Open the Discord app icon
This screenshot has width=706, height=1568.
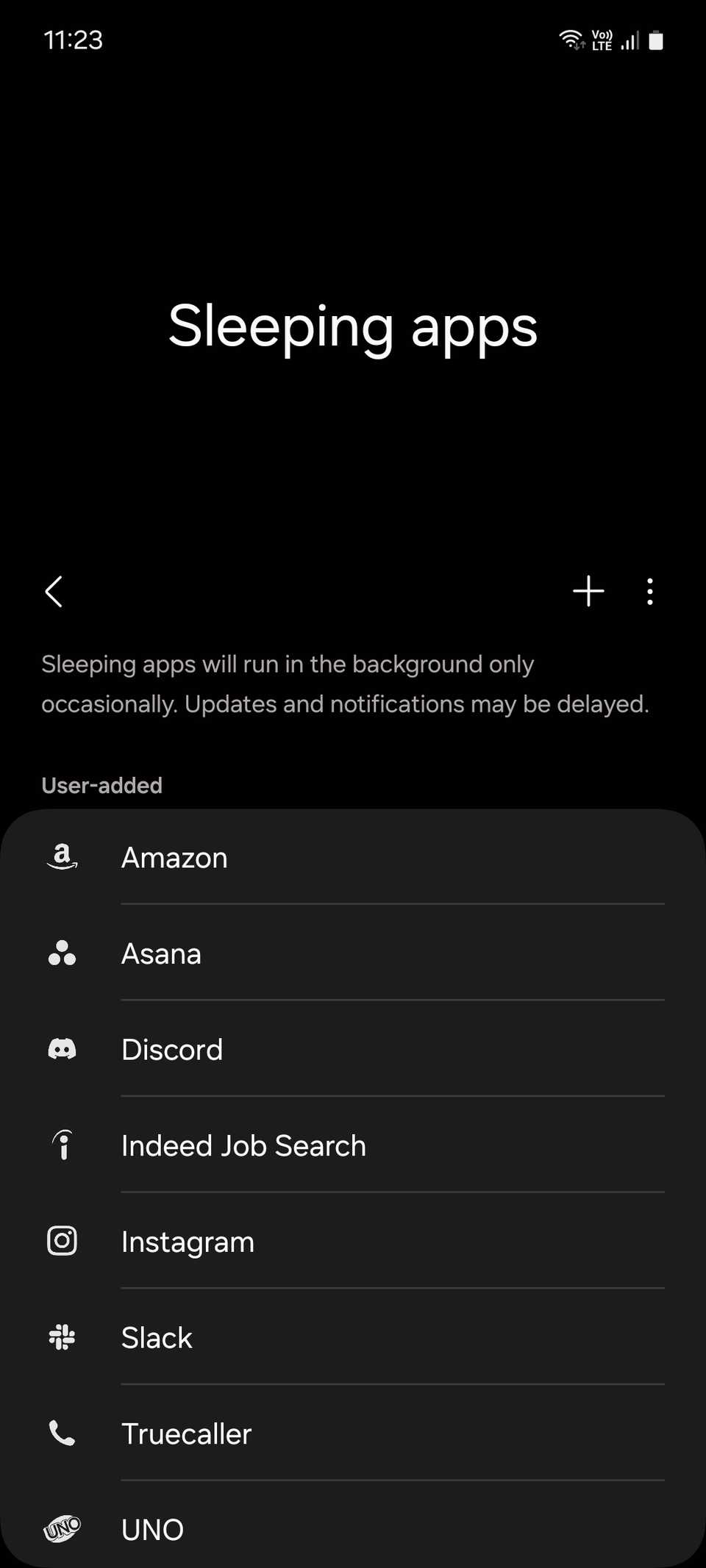coord(63,1050)
